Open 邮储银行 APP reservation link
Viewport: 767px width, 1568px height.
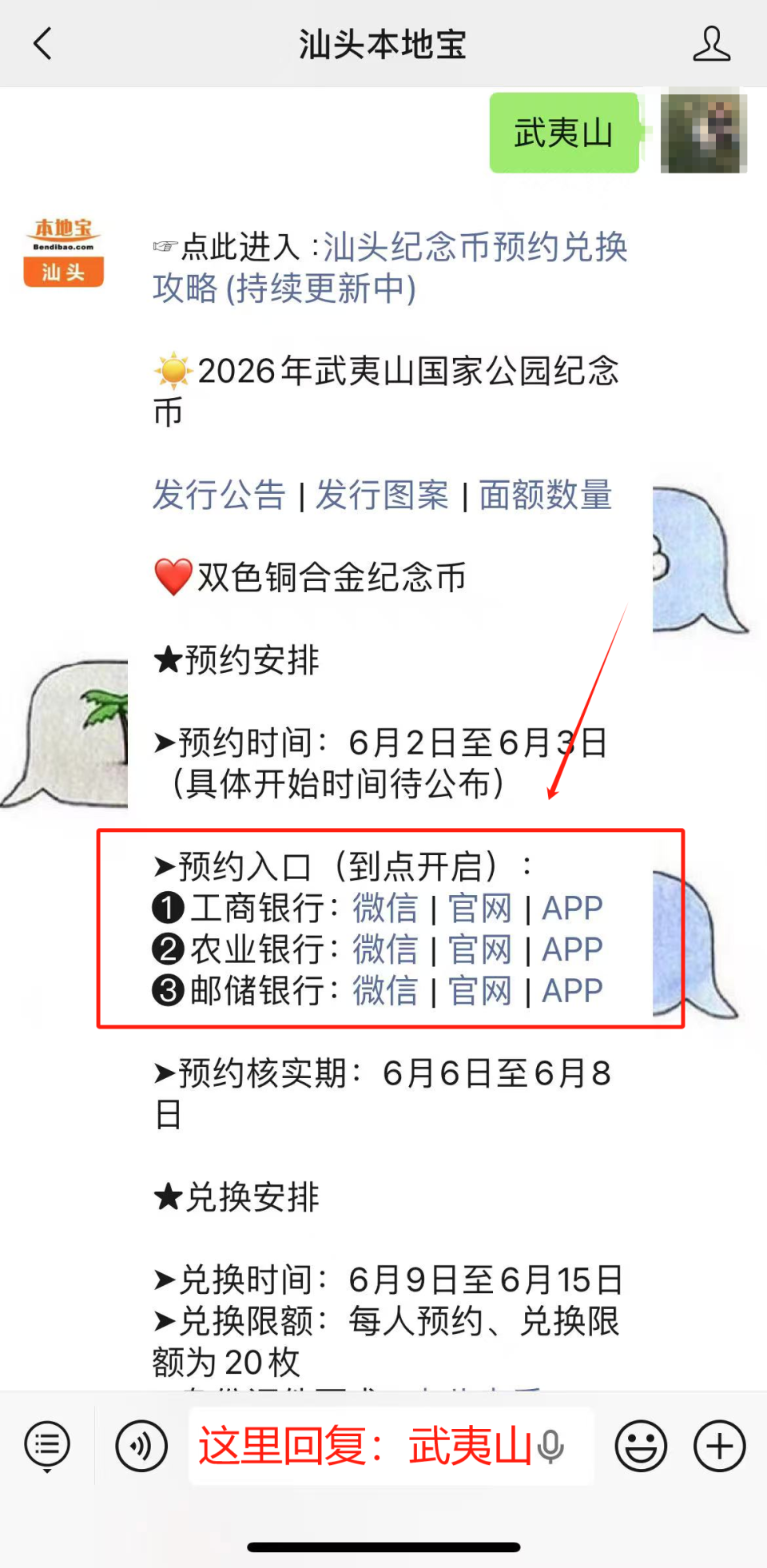[572, 992]
